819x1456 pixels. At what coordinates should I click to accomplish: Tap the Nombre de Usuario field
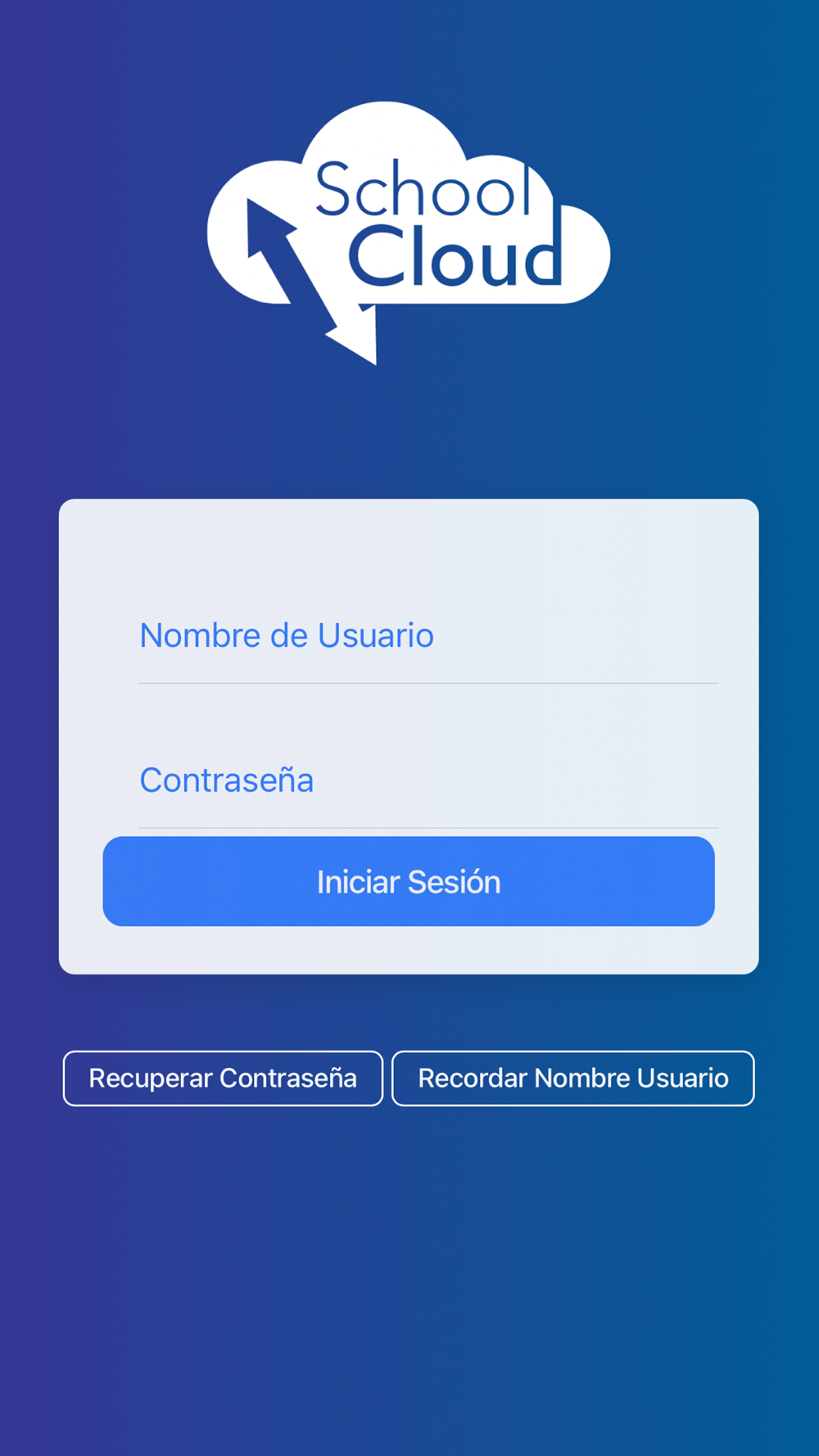[x=428, y=635]
